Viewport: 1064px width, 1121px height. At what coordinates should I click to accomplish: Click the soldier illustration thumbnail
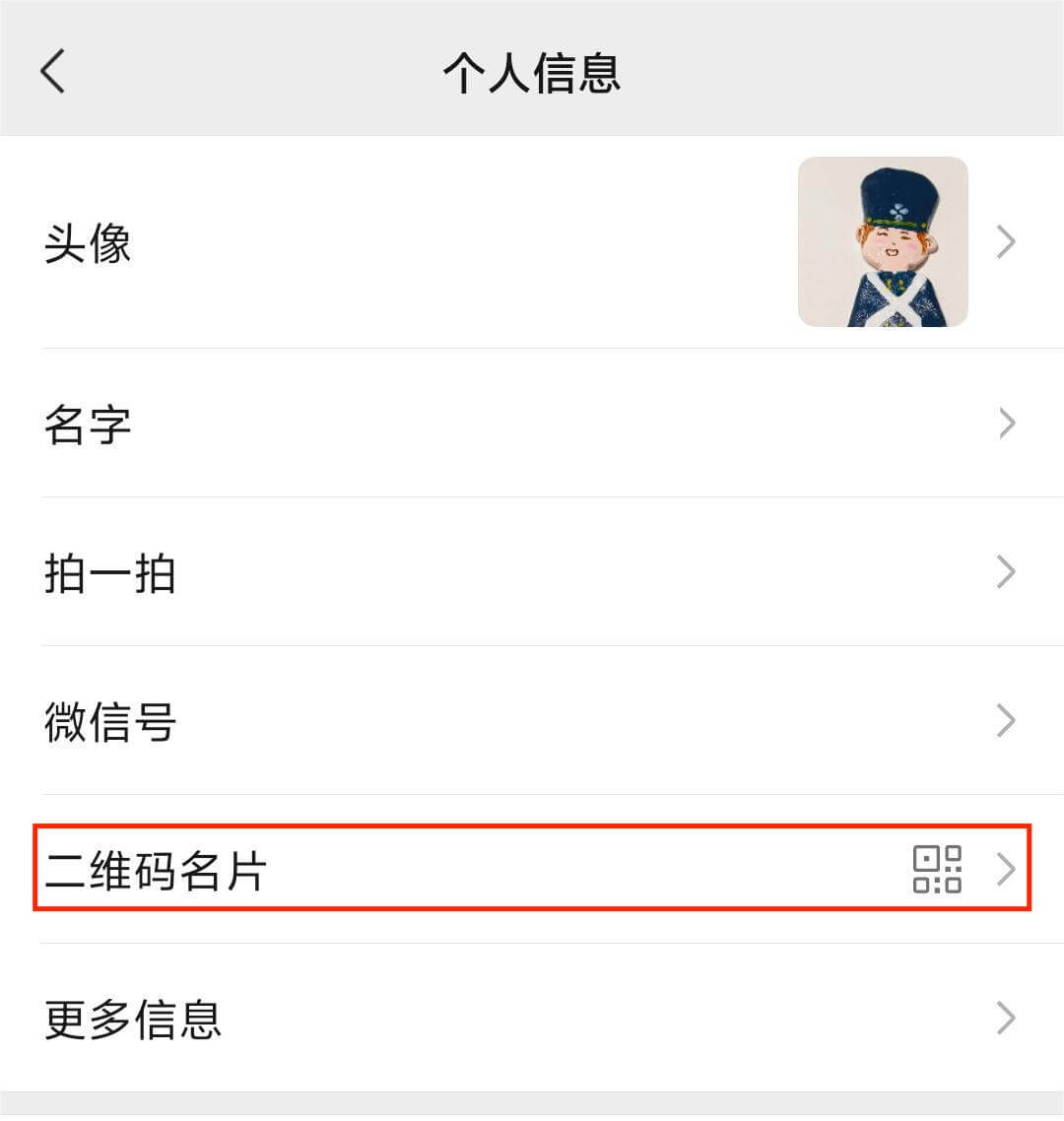click(x=883, y=242)
